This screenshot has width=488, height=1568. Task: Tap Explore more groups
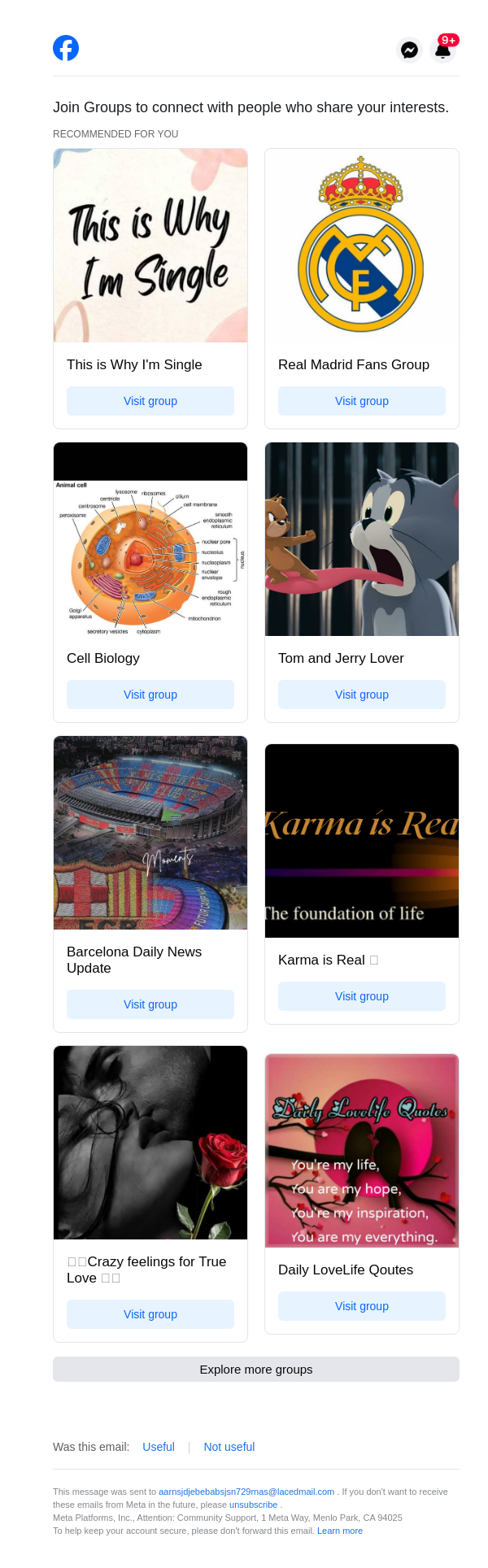[256, 1369]
